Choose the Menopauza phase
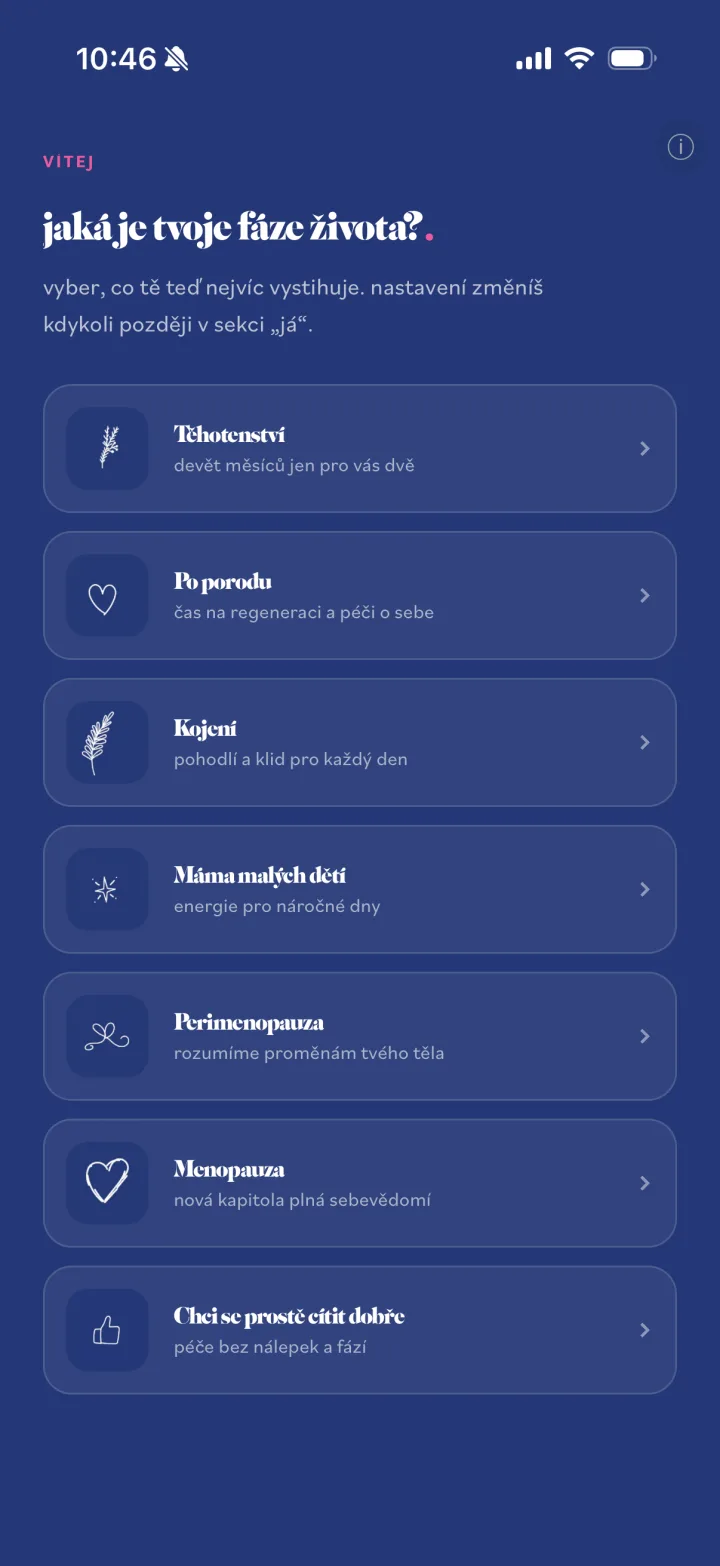The image size is (720, 1566). [x=360, y=1183]
